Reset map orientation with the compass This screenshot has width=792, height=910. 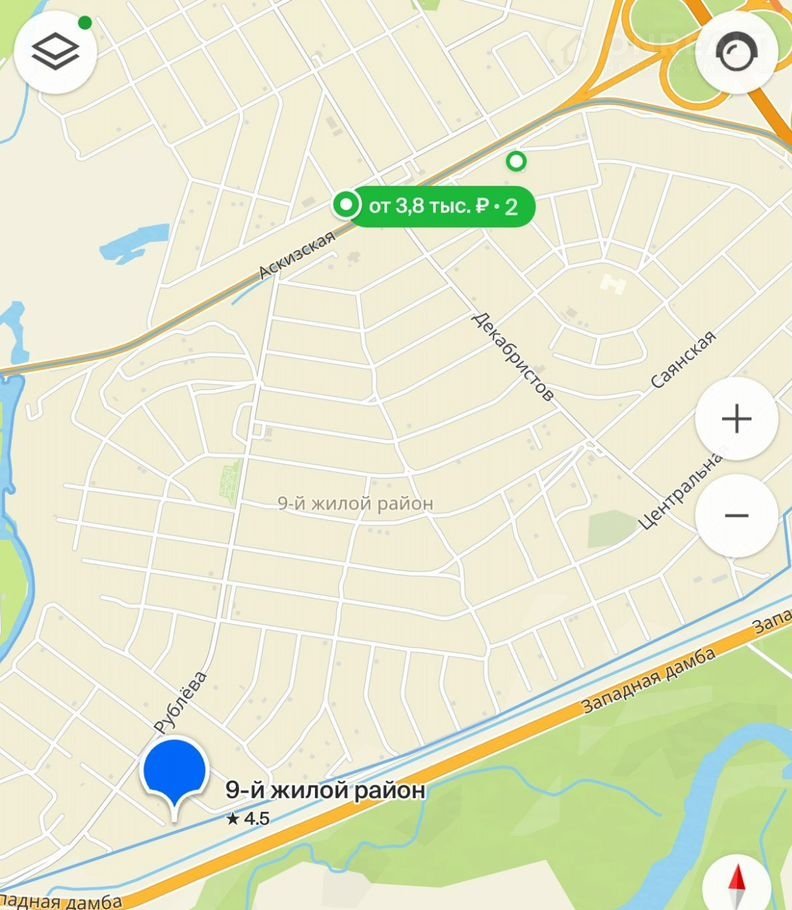(x=738, y=884)
